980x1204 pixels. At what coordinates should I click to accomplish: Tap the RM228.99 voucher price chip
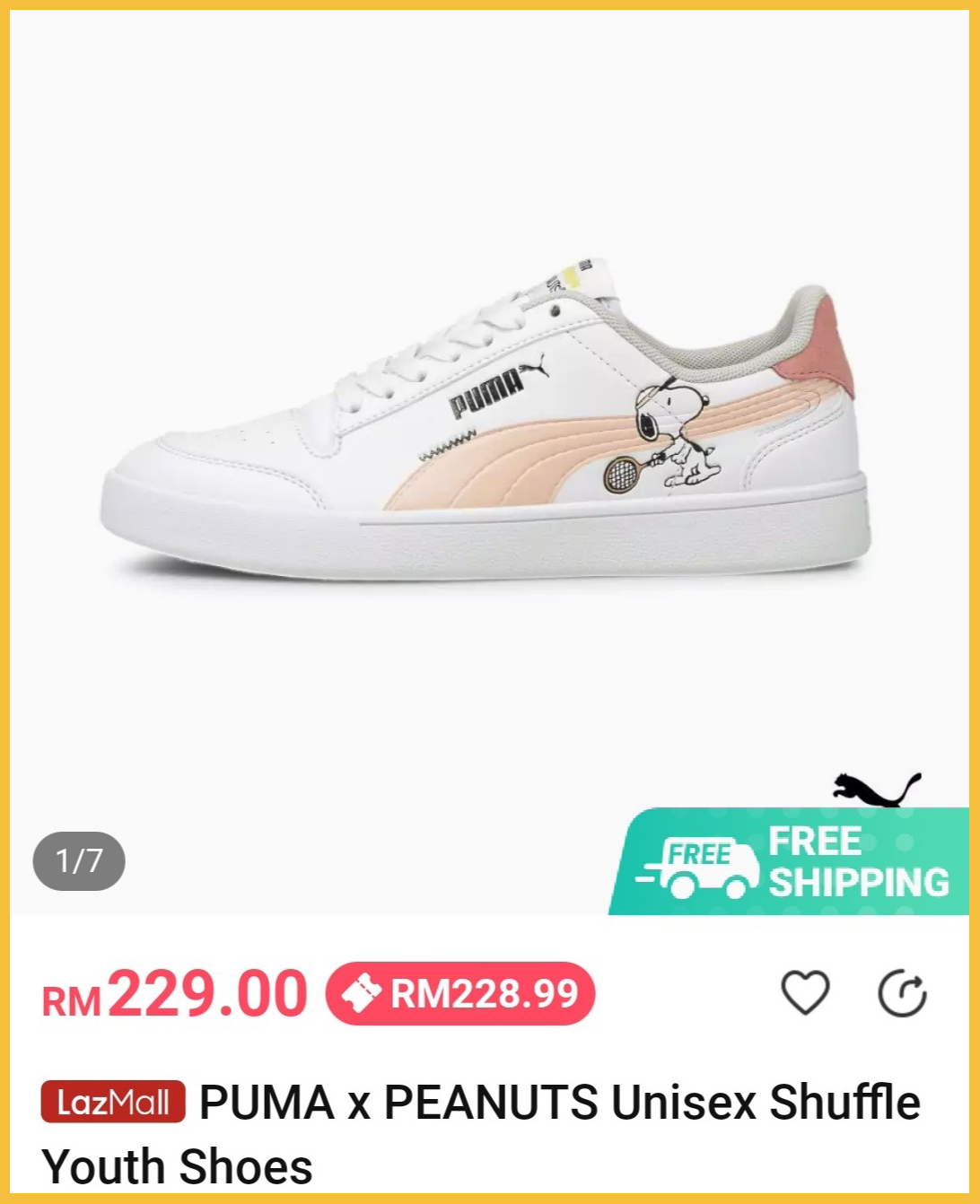tap(460, 993)
